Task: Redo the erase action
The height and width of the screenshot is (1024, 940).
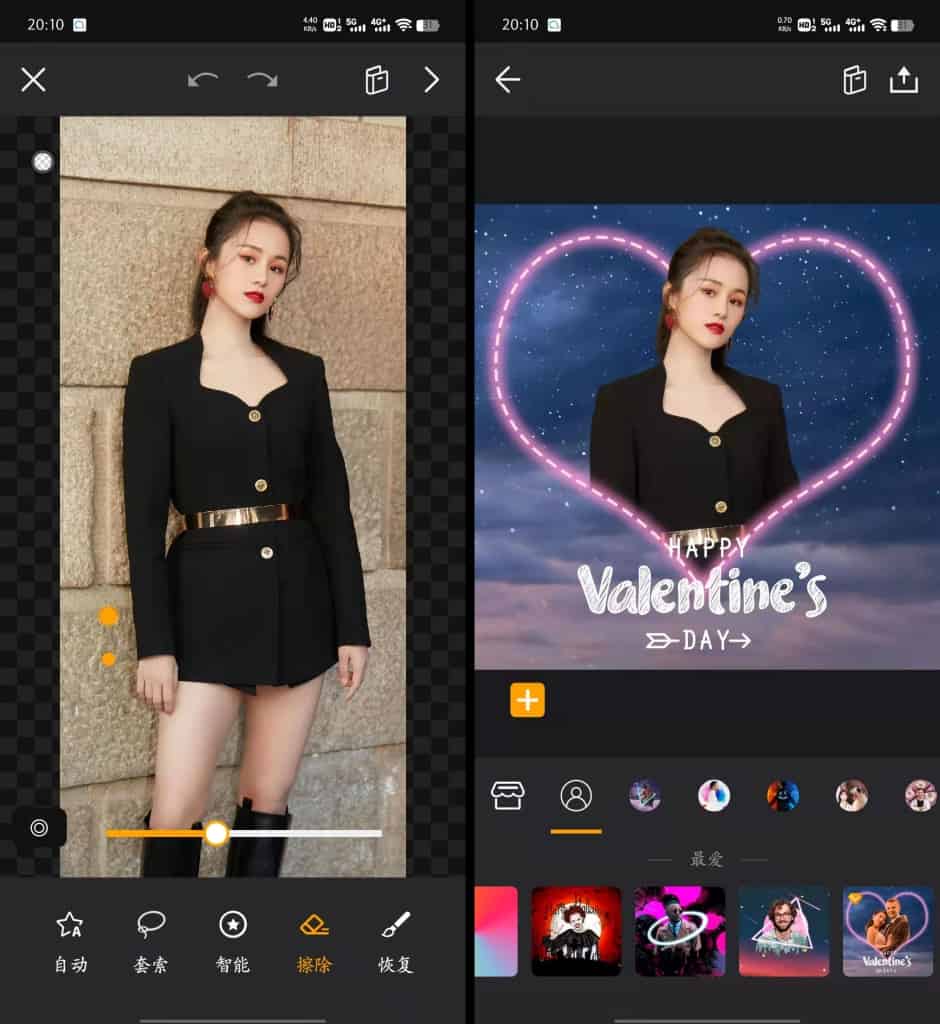Action: (262, 80)
